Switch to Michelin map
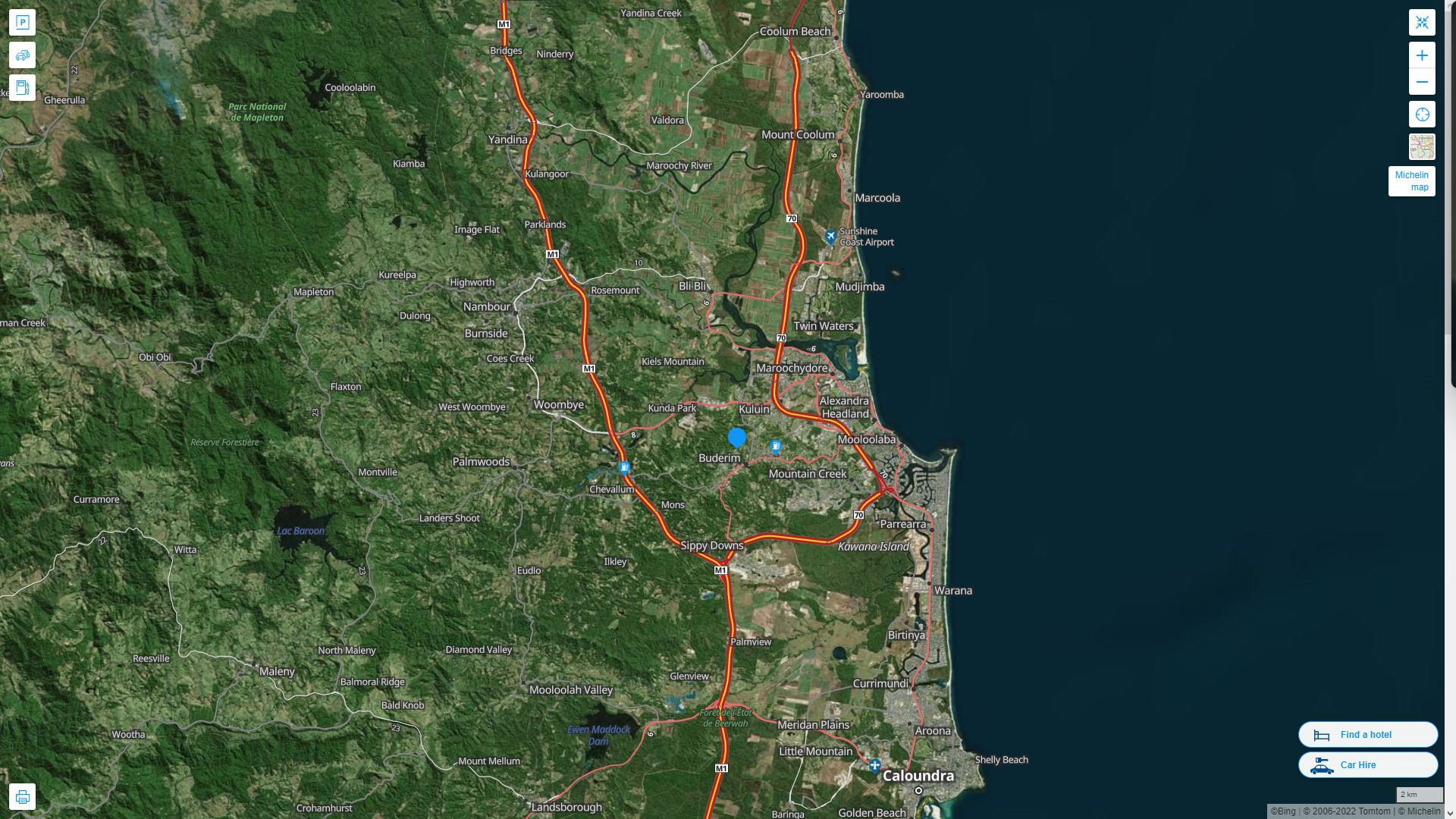 tap(1411, 181)
